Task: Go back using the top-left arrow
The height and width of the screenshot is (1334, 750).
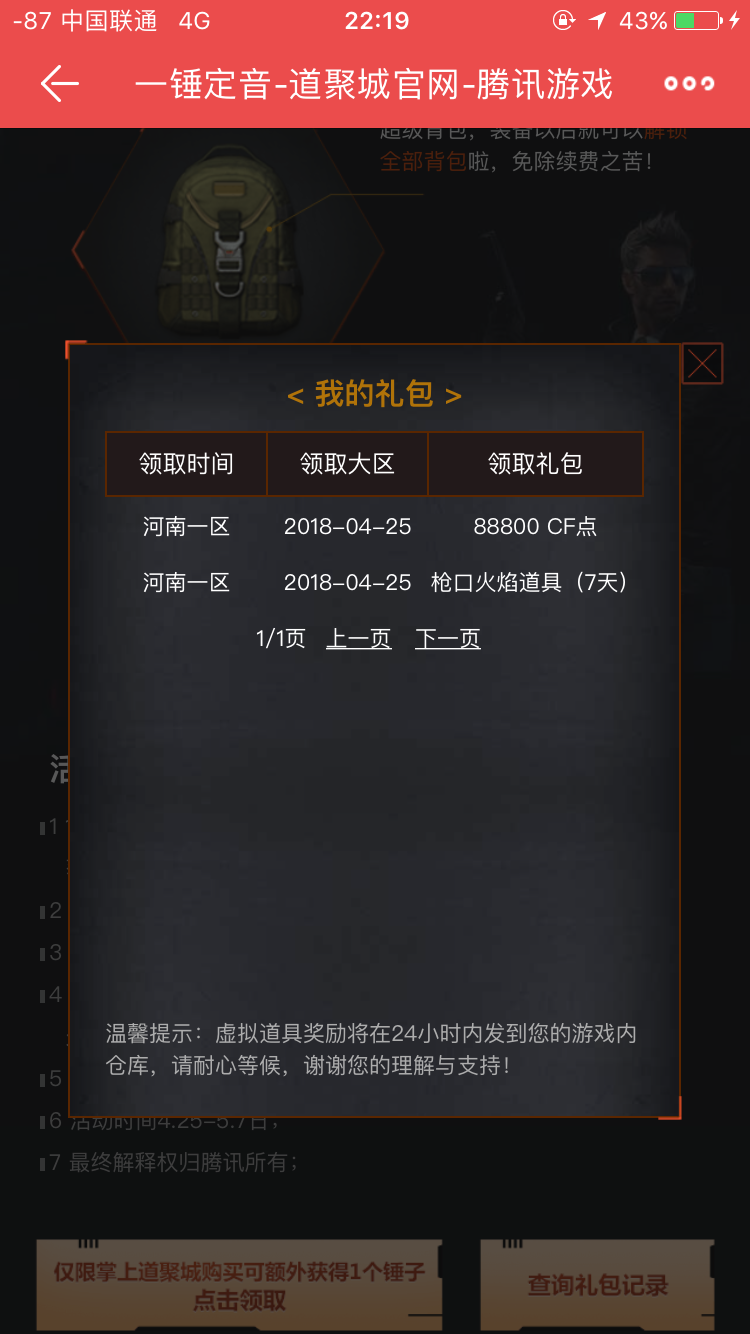Action: click(59, 84)
